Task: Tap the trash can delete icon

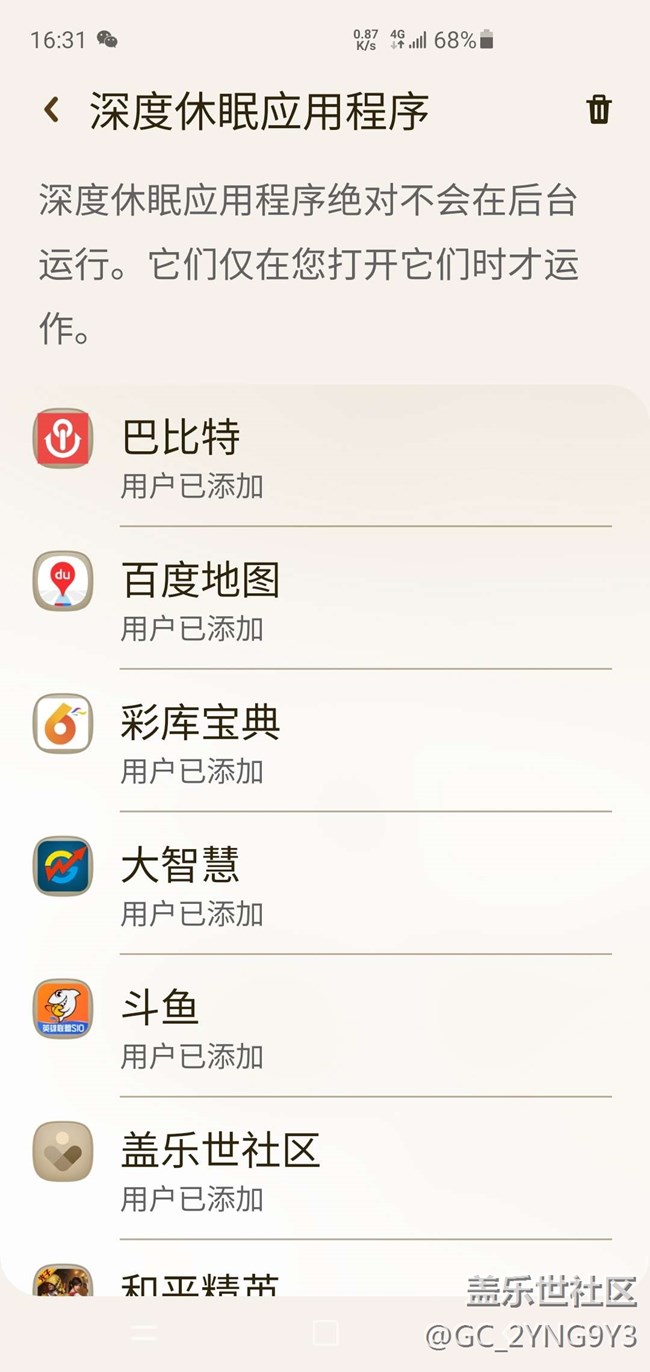Action: click(x=598, y=110)
